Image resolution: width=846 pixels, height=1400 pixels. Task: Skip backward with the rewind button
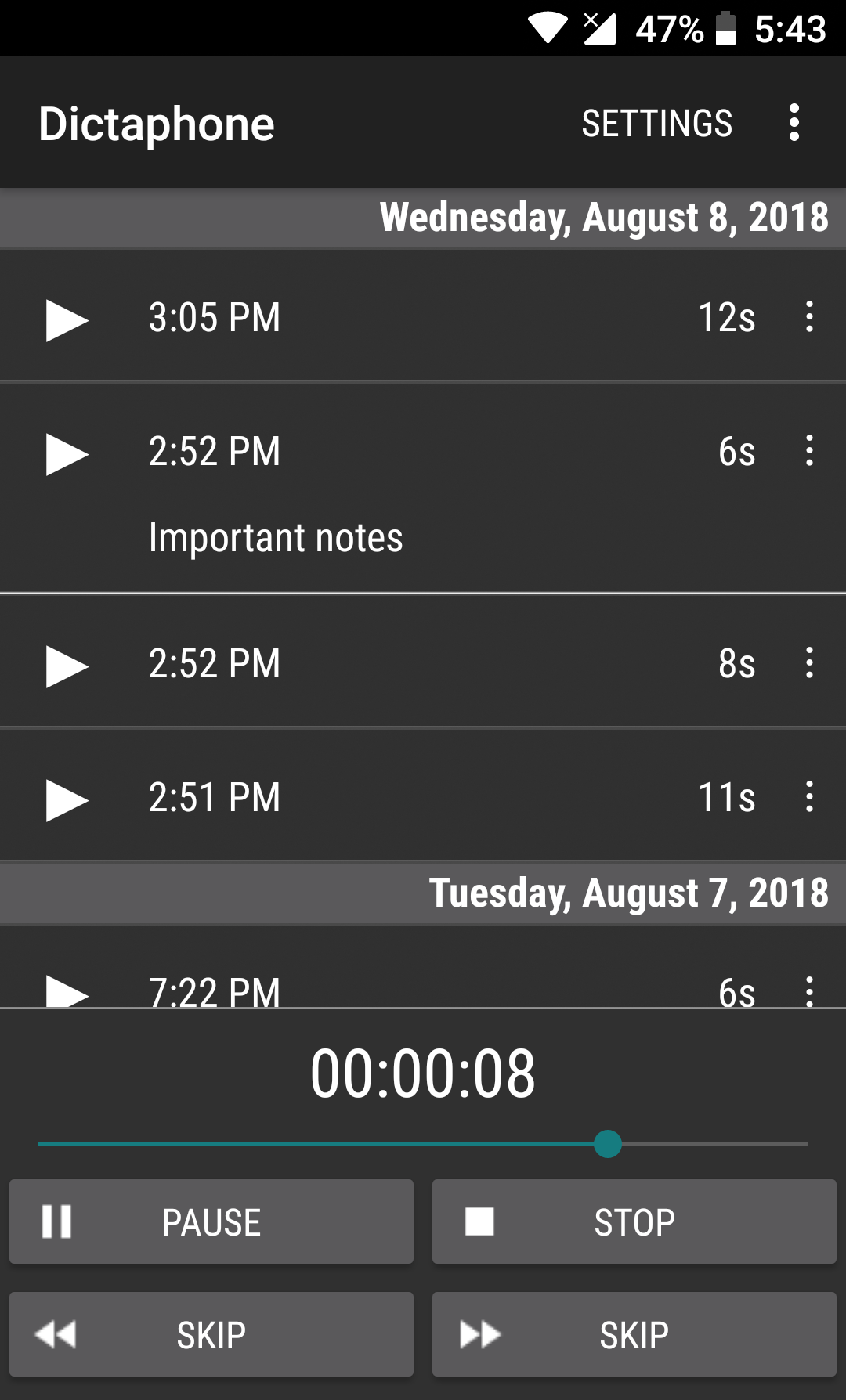tap(211, 1334)
